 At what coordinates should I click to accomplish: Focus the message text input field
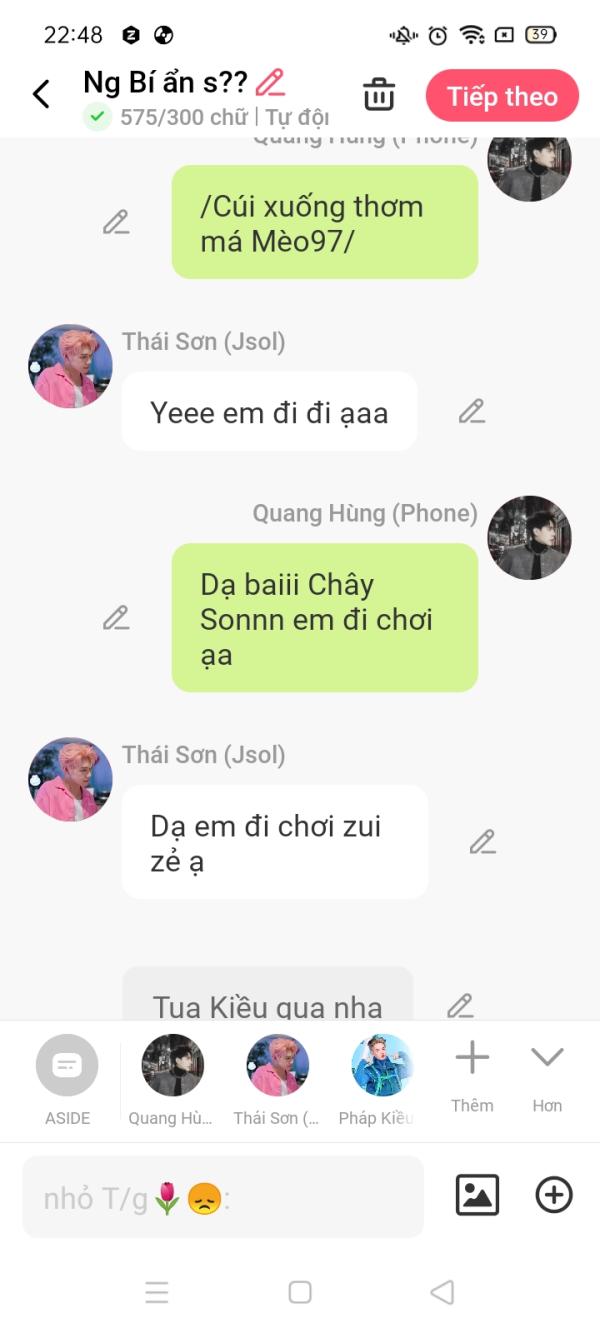point(223,1196)
